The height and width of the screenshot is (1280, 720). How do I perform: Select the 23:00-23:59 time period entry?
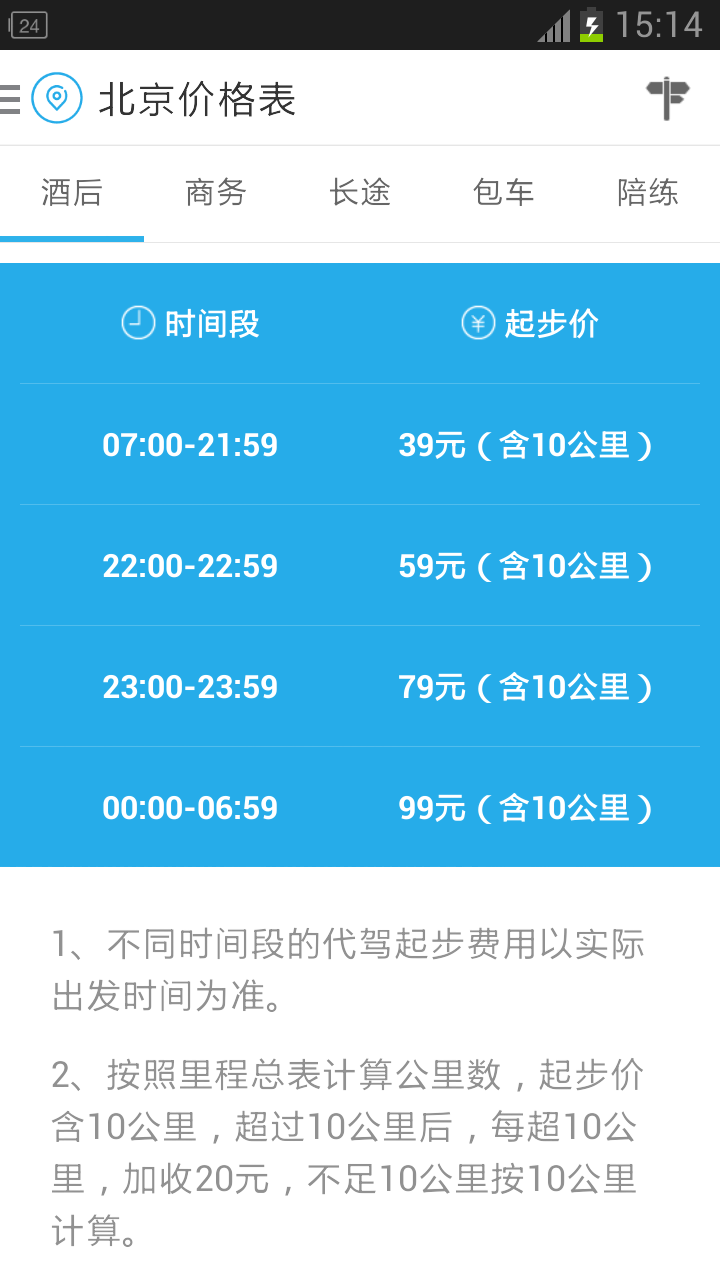pyautogui.click(x=190, y=686)
